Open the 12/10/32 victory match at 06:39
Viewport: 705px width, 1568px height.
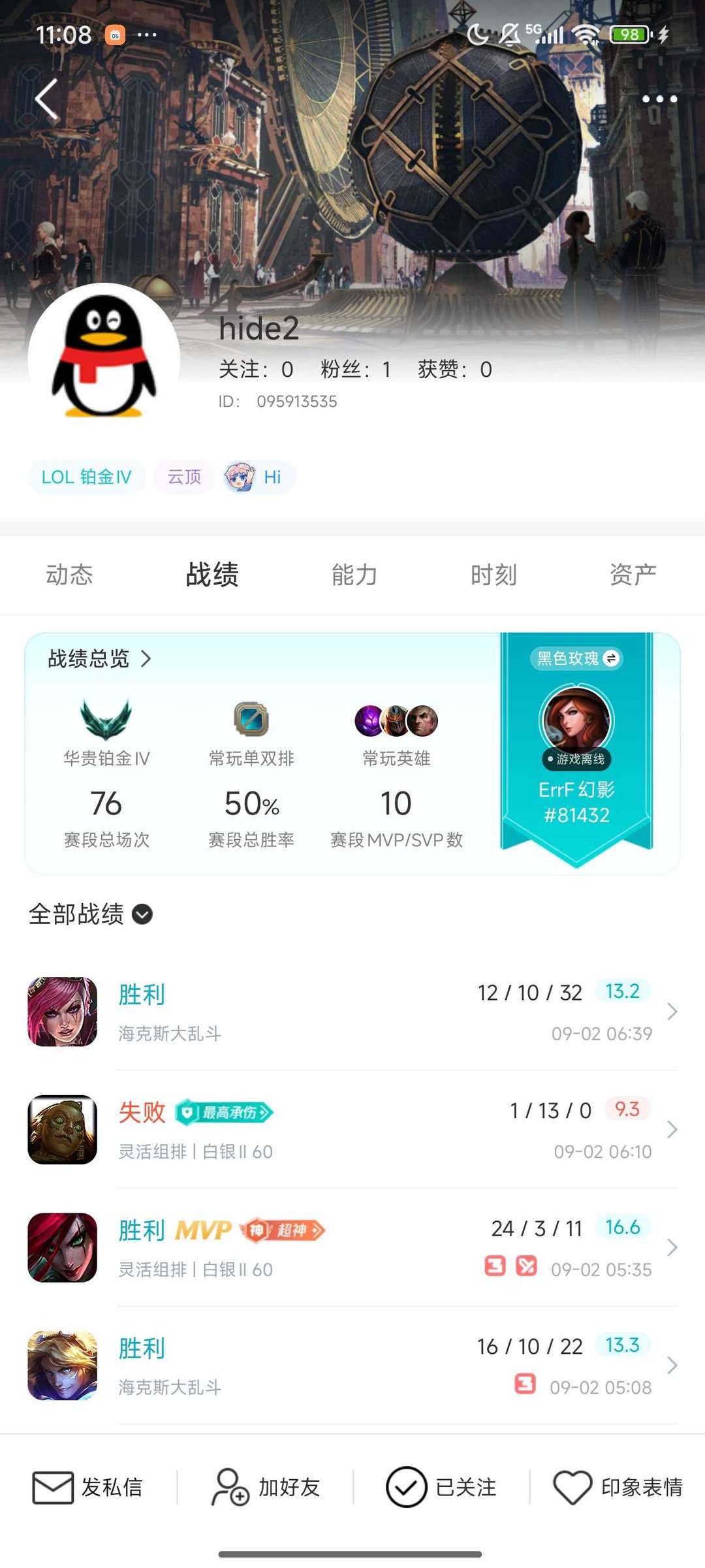click(352, 1012)
